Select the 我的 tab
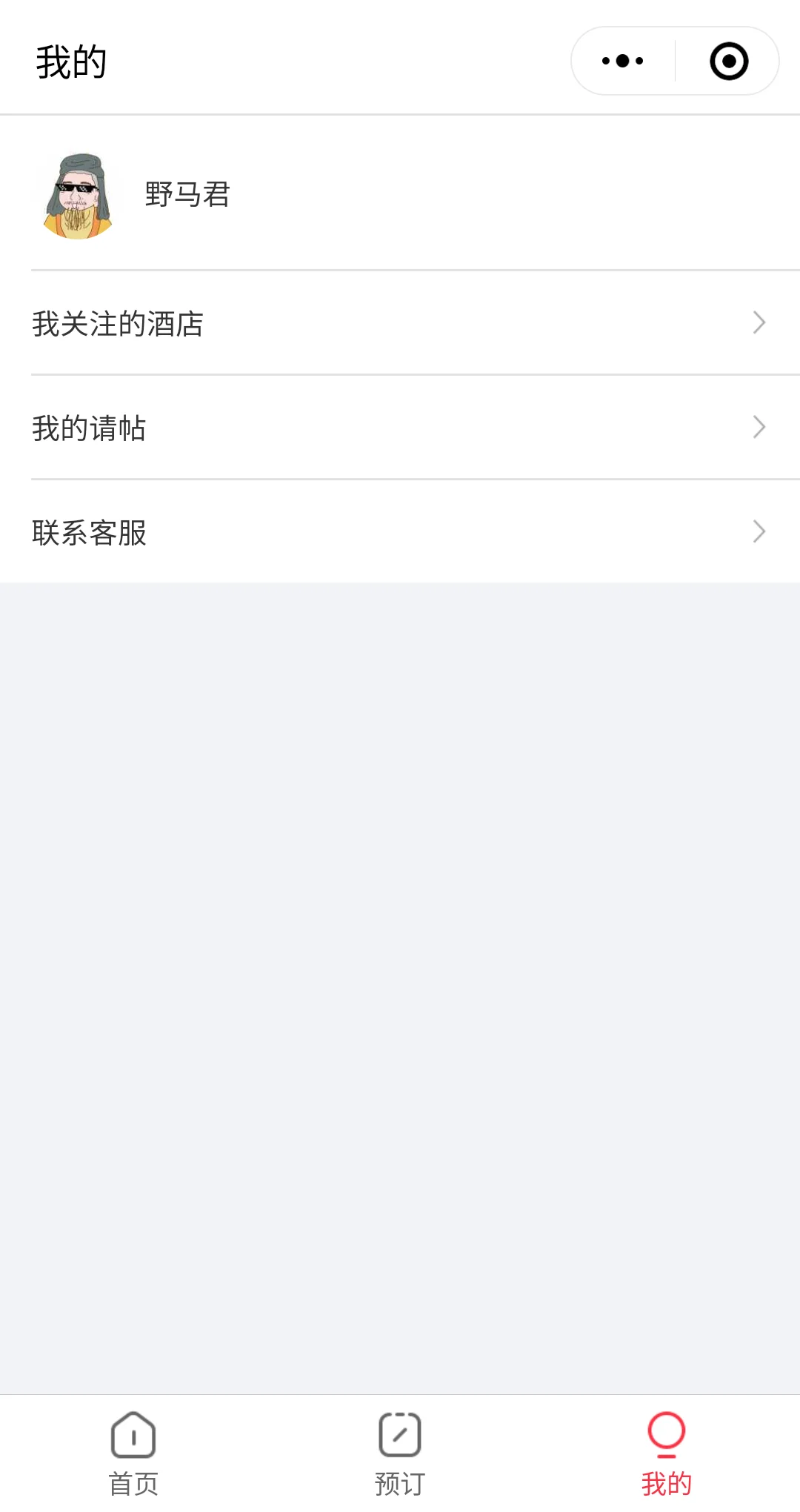The image size is (800, 1512). click(x=667, y=1453)
